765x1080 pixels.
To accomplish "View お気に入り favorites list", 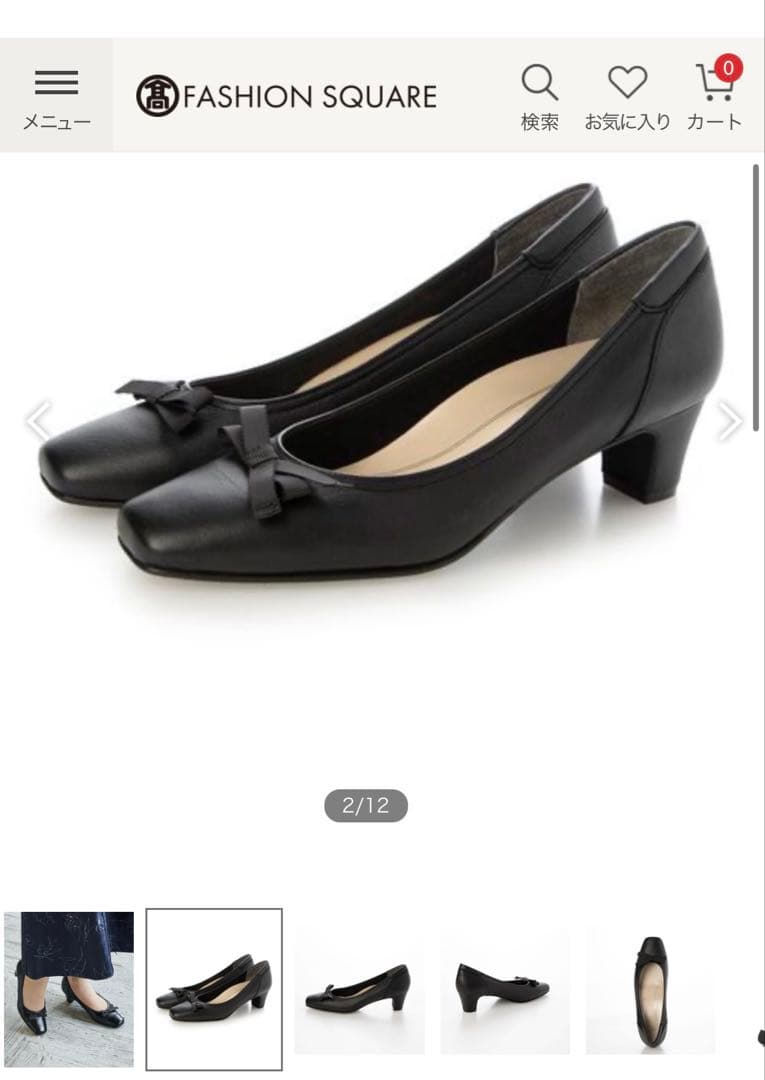I will 627,97.
